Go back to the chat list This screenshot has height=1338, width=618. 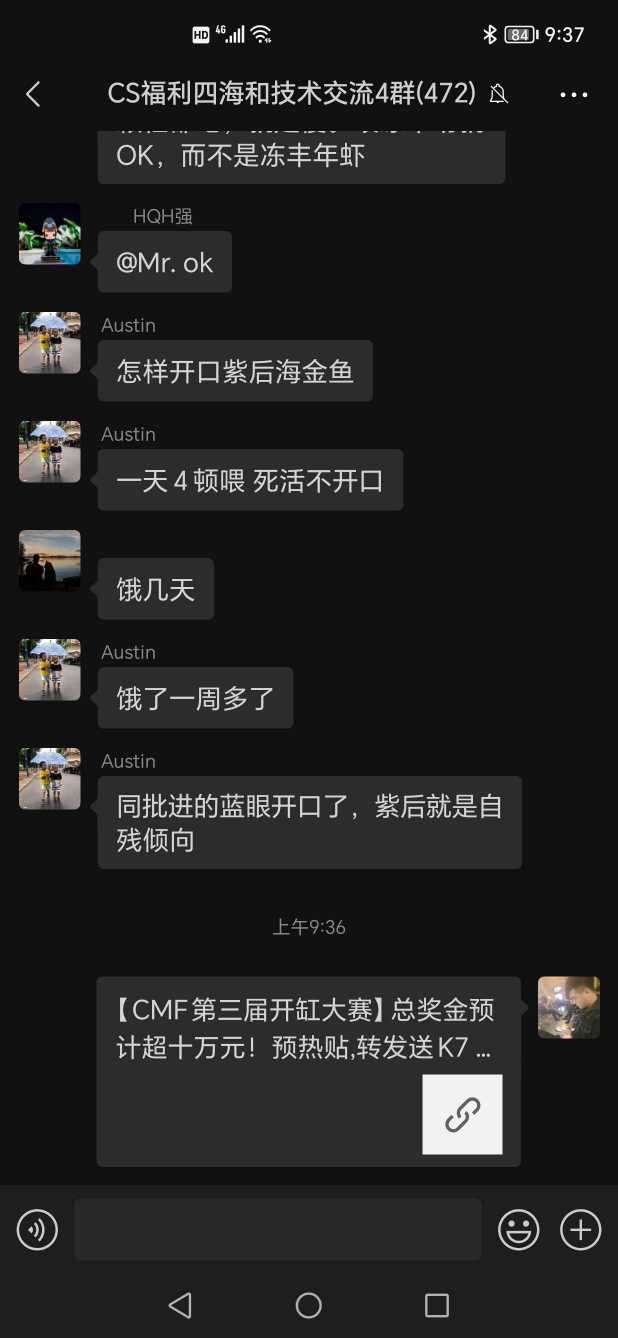33,94
